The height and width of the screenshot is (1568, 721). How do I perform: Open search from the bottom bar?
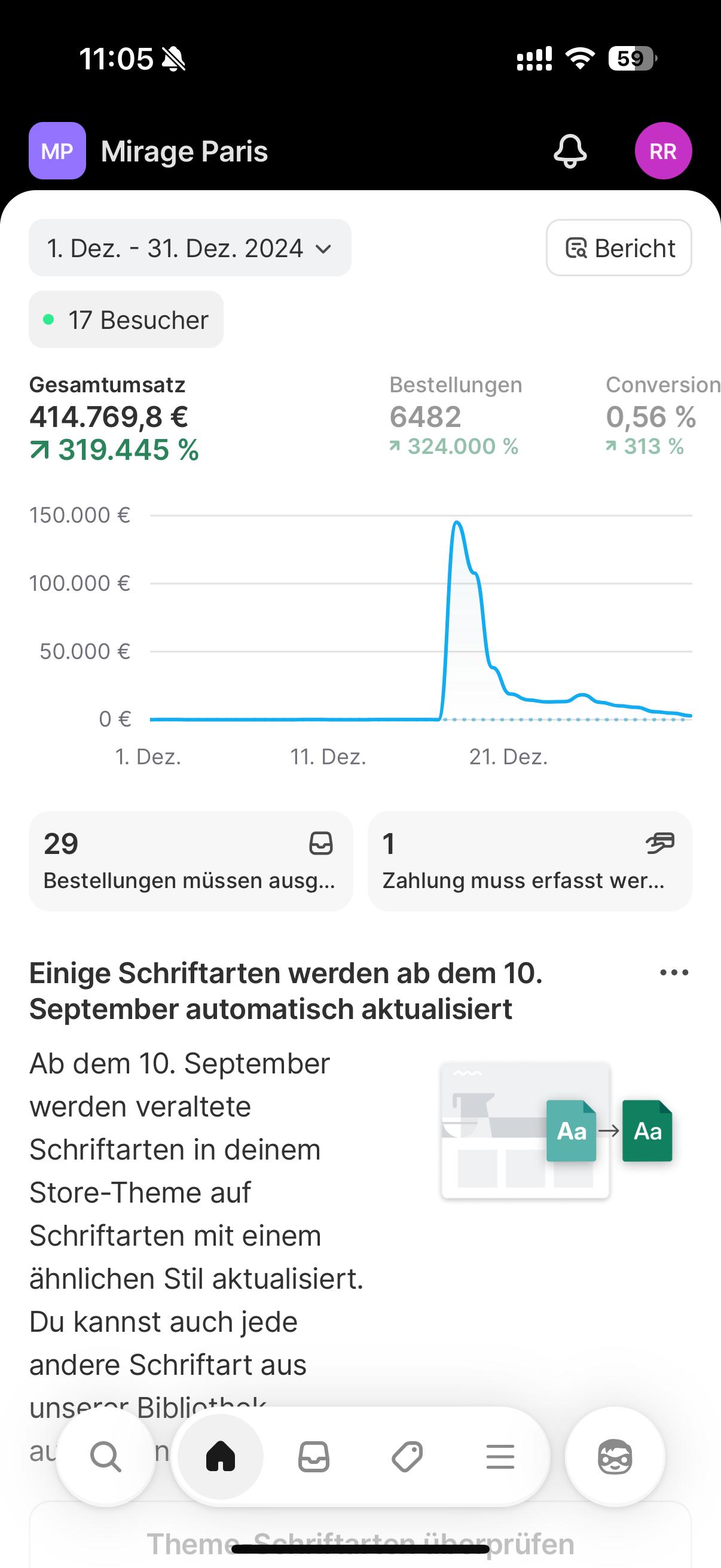106,1457
